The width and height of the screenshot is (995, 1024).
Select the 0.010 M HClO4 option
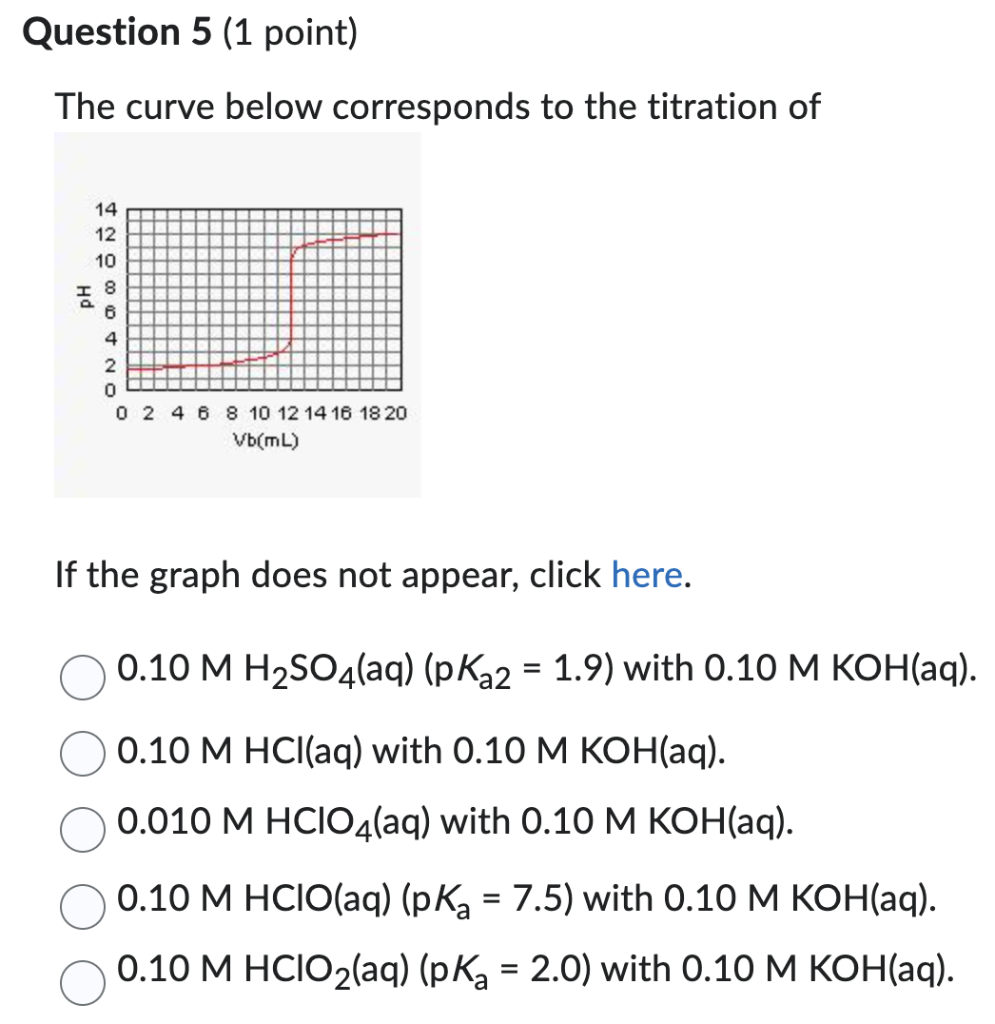click(x=84, y=824)
